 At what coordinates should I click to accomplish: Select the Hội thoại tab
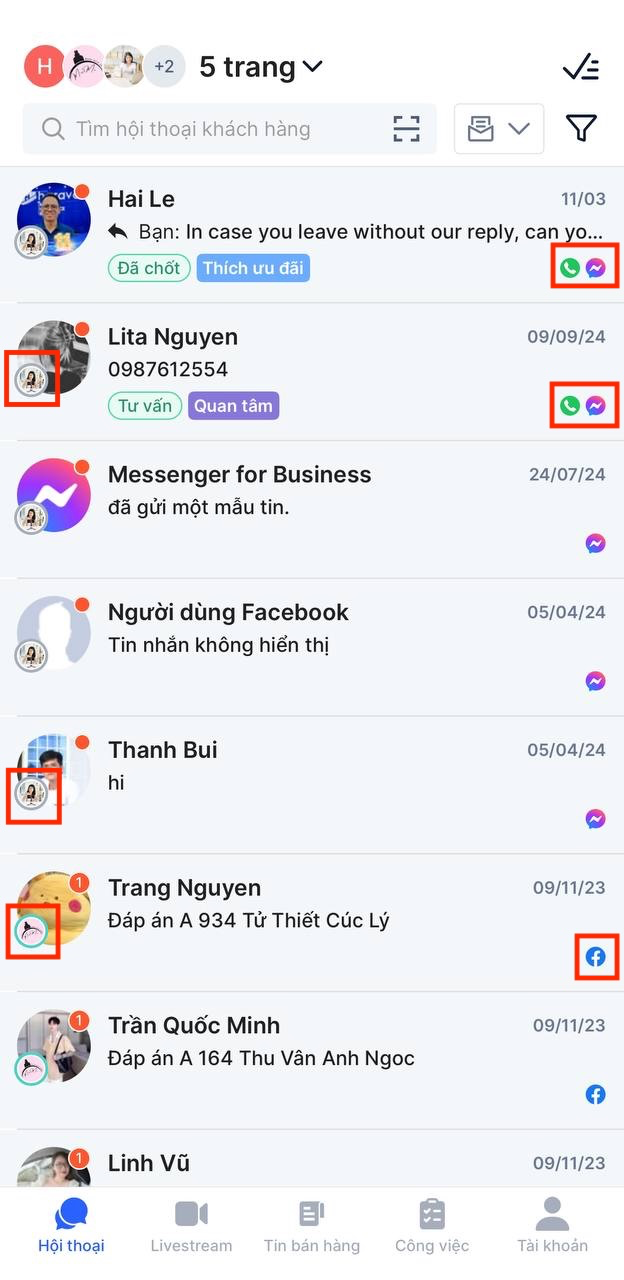[x=71, y=1228]
